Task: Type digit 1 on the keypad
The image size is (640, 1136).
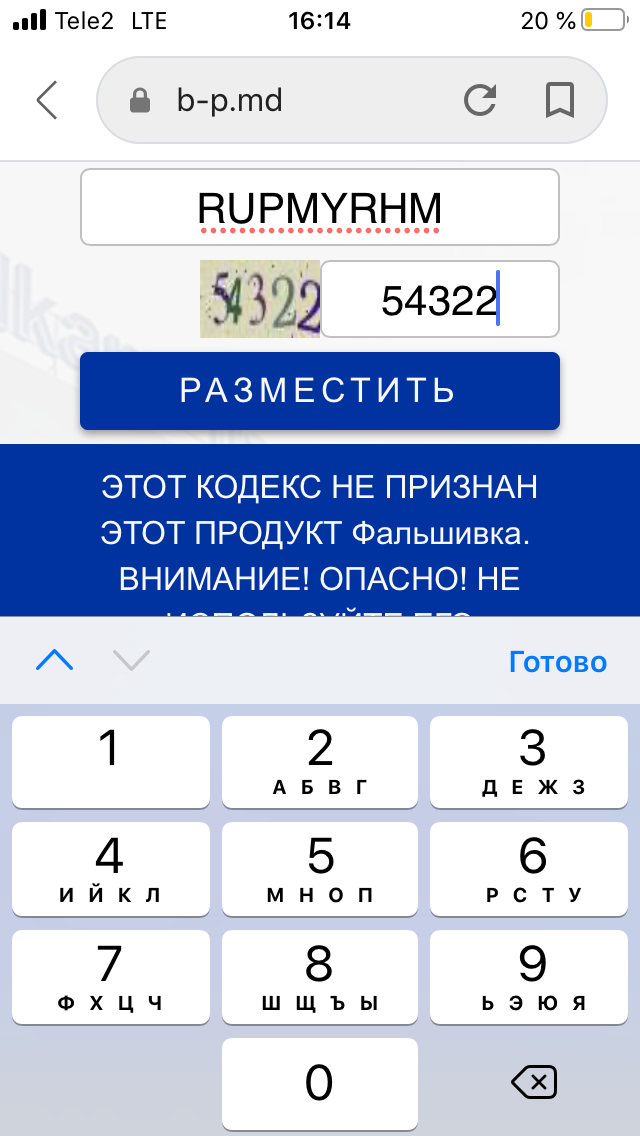Action: click(111, 761)
